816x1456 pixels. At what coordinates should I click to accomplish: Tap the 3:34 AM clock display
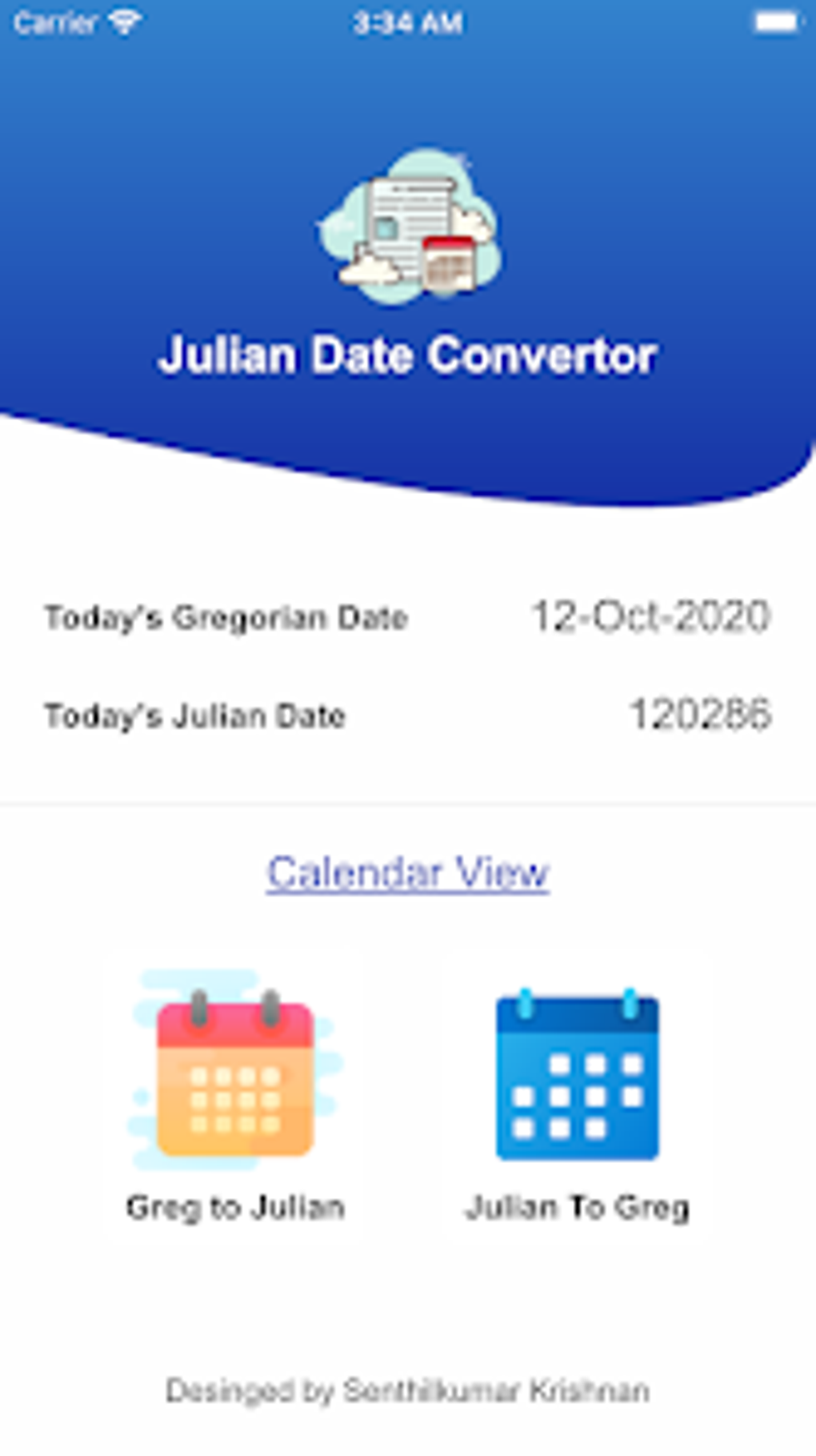click(408, 21)
